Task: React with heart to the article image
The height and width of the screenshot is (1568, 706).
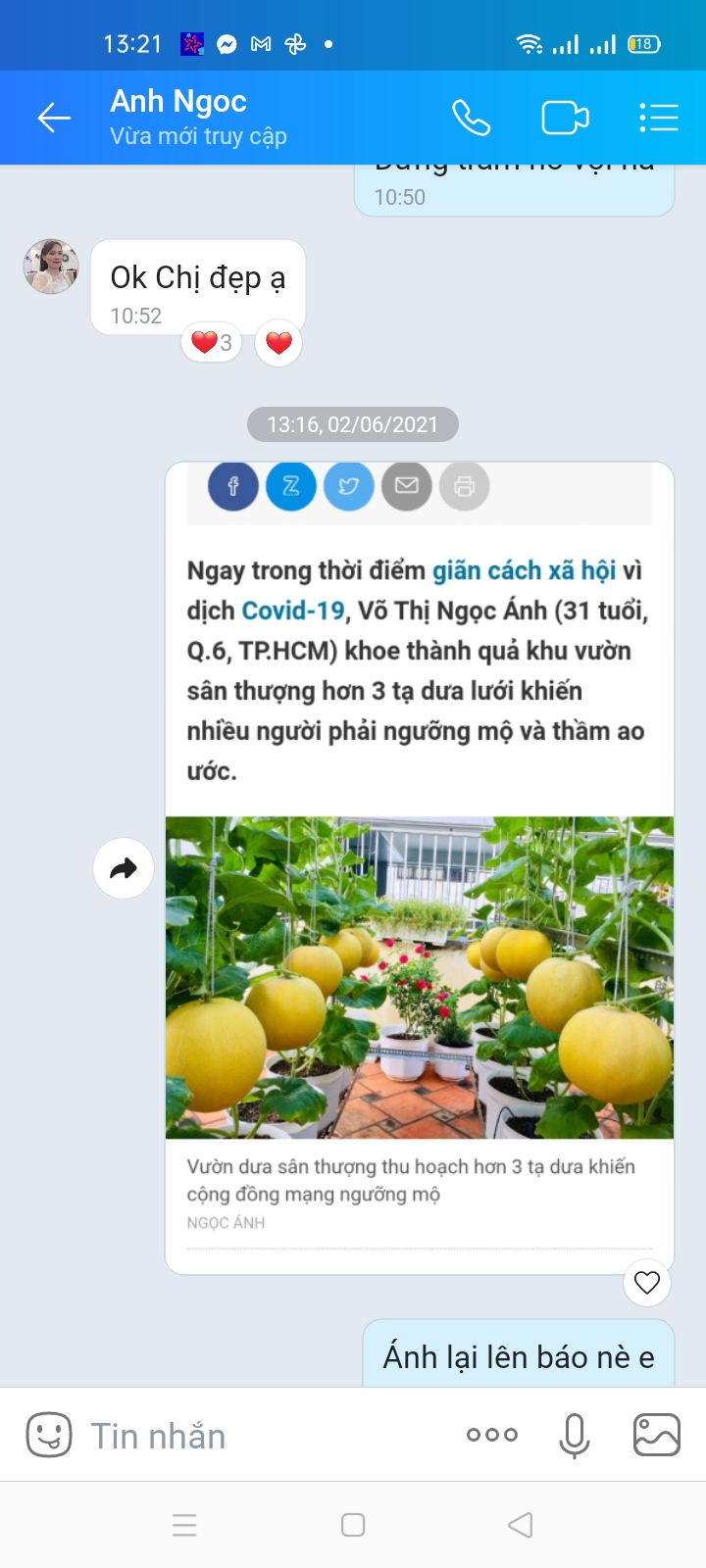Action: 647,1282
